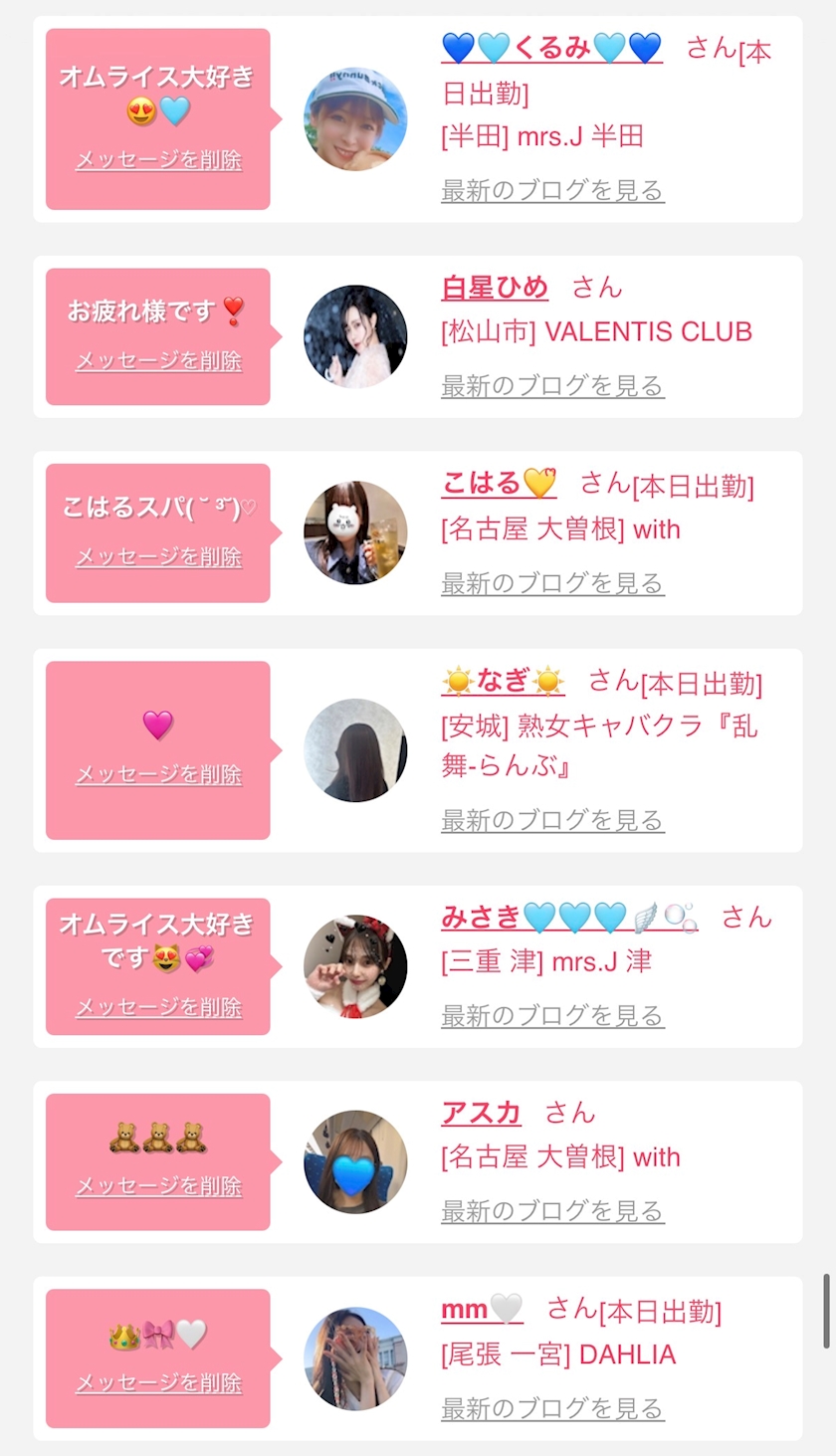
Task: View こはる's latest blog
Action: coord(552,582)
